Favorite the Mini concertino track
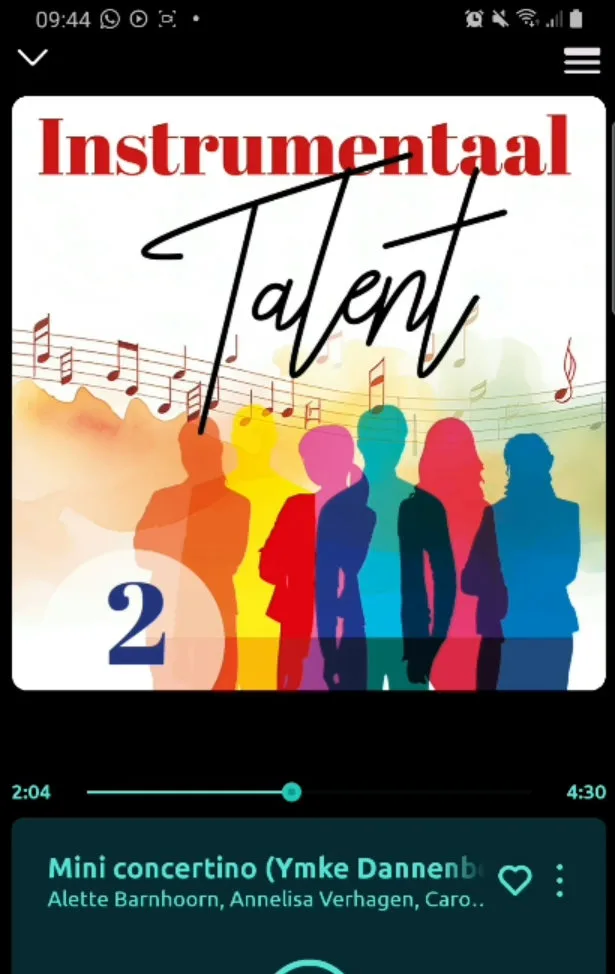 pos(514,880)
